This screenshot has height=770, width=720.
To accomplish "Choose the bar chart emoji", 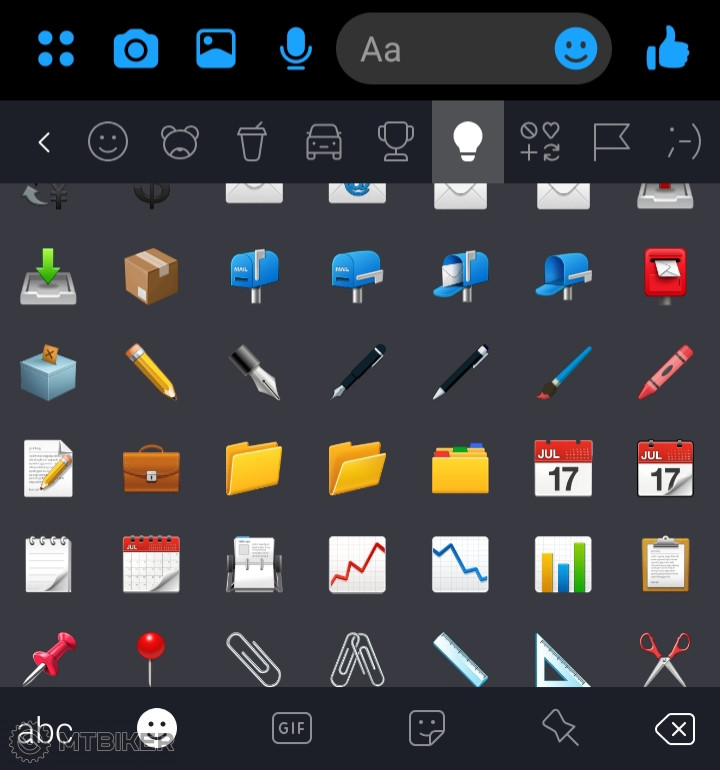I will [563, 564].
